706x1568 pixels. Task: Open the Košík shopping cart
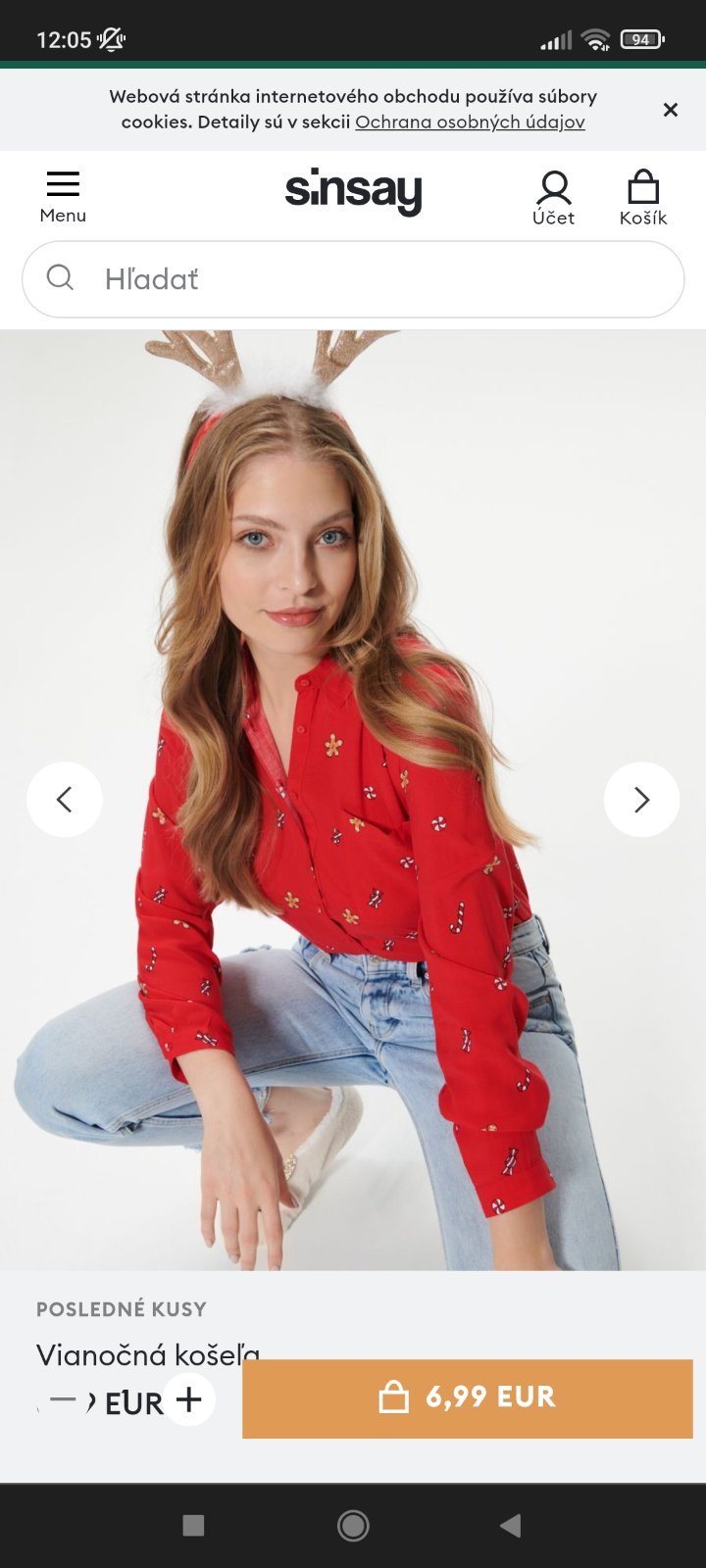click(642, 198)
